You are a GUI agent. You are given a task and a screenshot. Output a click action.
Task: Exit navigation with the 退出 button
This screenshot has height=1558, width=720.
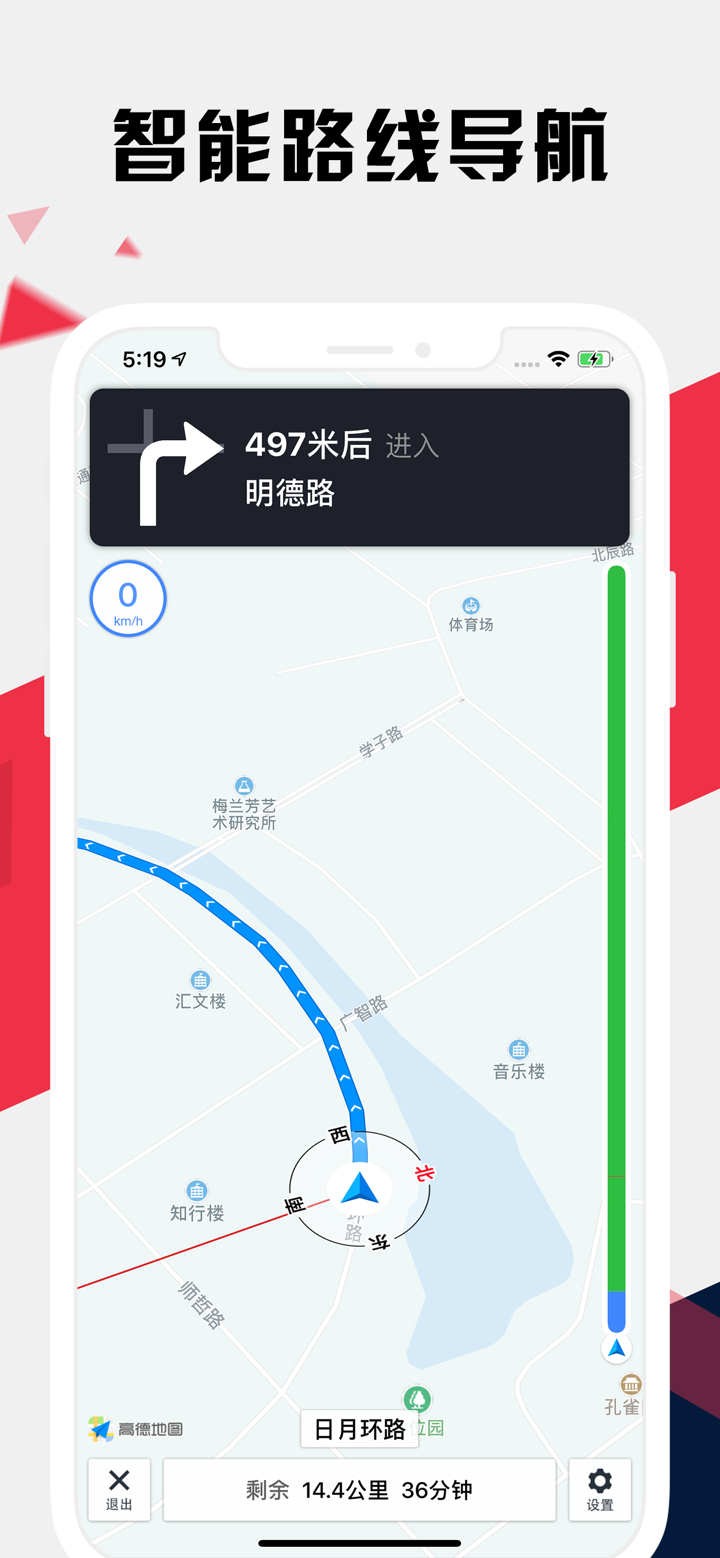point(119,1489)
